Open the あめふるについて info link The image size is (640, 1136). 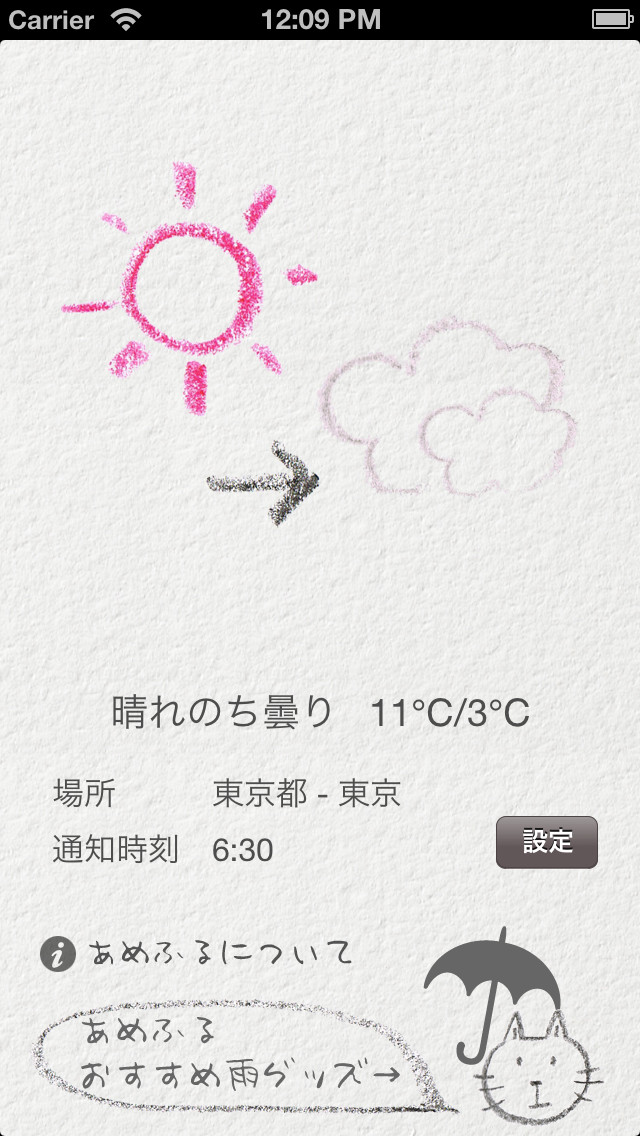coord(198,954)
